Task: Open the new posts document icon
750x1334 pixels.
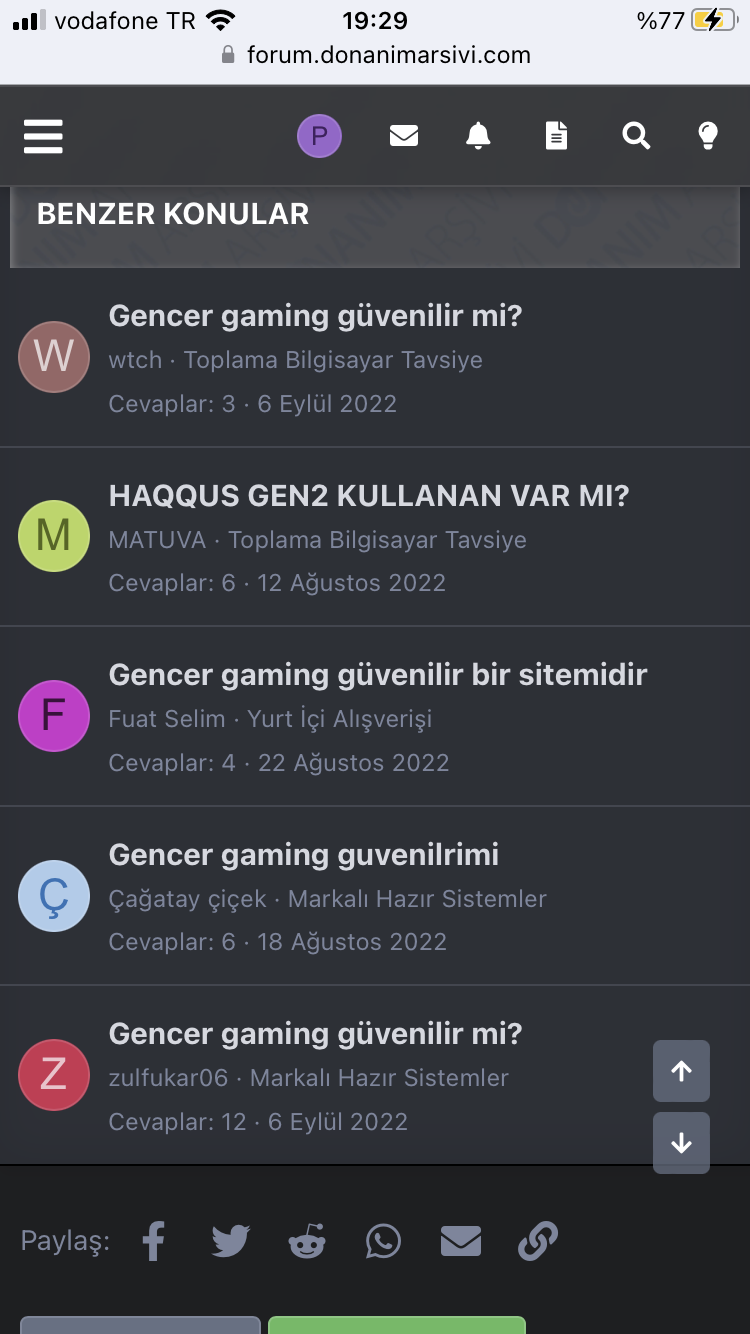Action: pyautogui.click(x=556, y=136)
